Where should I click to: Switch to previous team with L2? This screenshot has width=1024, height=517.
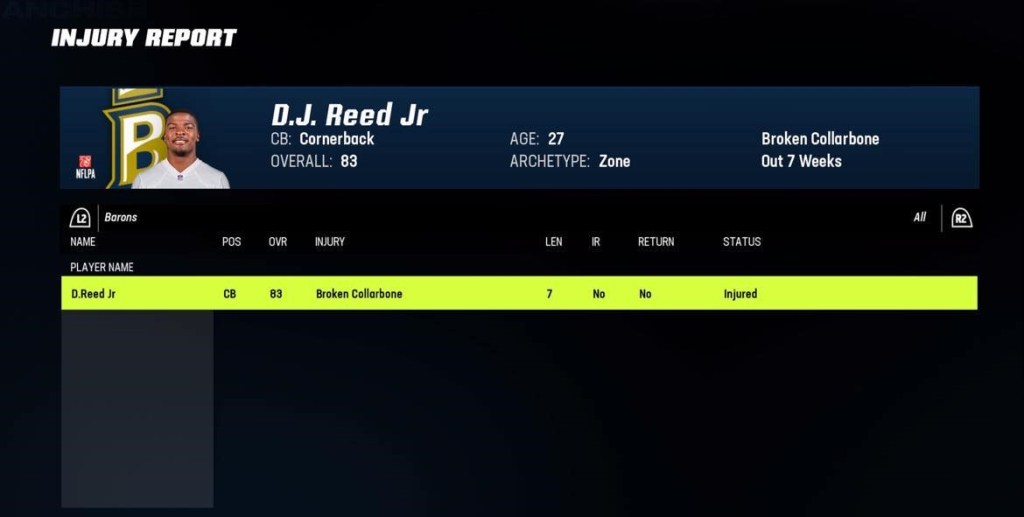click(80, 218)
